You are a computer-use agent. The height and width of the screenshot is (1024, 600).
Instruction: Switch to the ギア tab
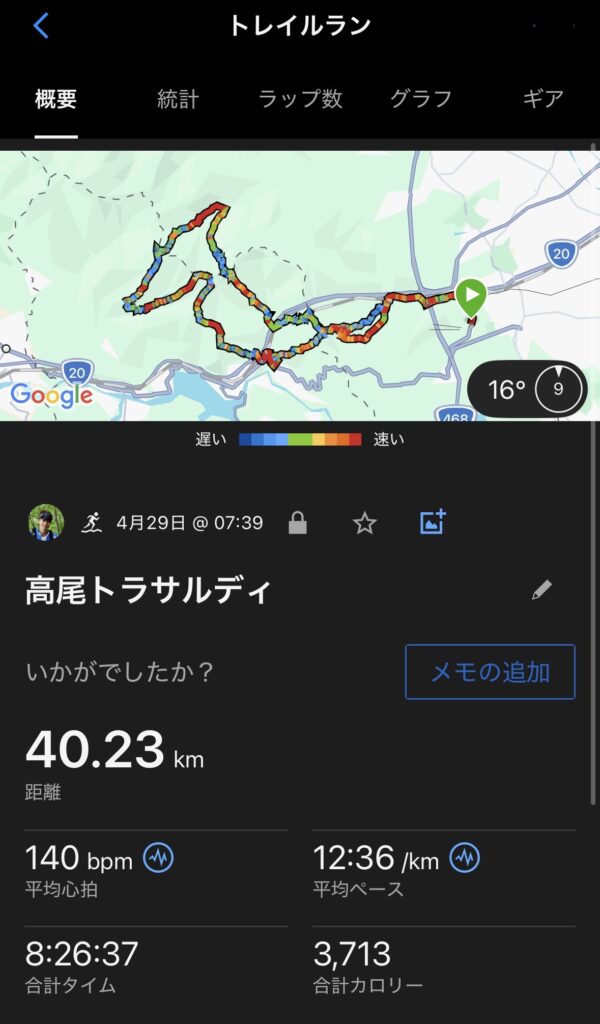[543, 99]
